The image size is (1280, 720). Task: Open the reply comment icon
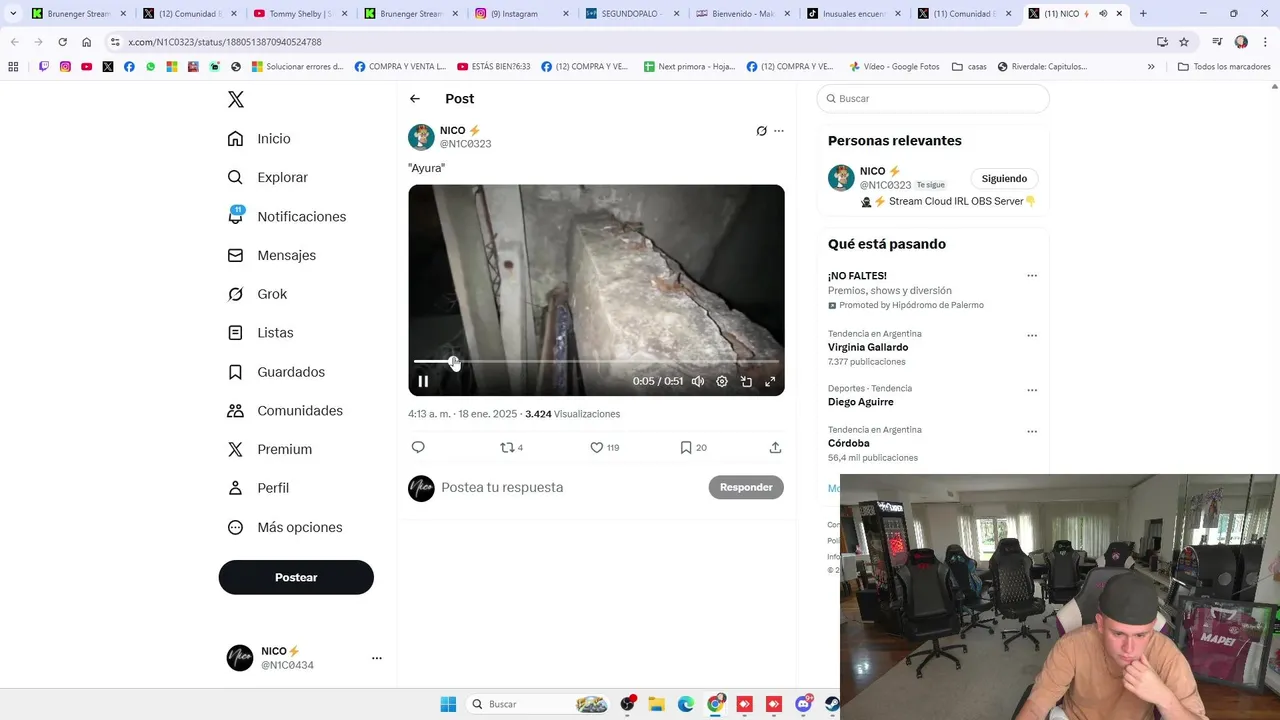[418, 447]
